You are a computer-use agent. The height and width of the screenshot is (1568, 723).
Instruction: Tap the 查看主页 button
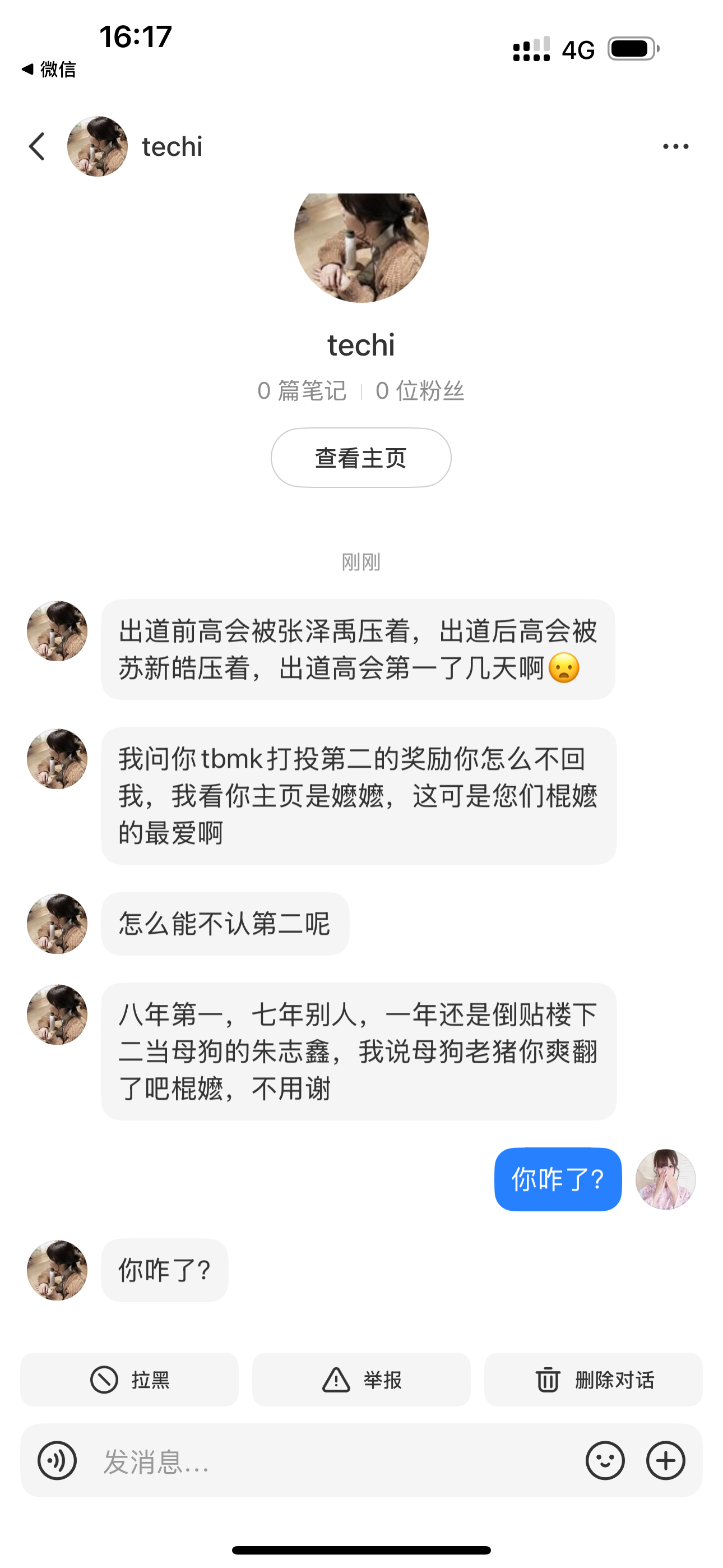tap(361, 458)
